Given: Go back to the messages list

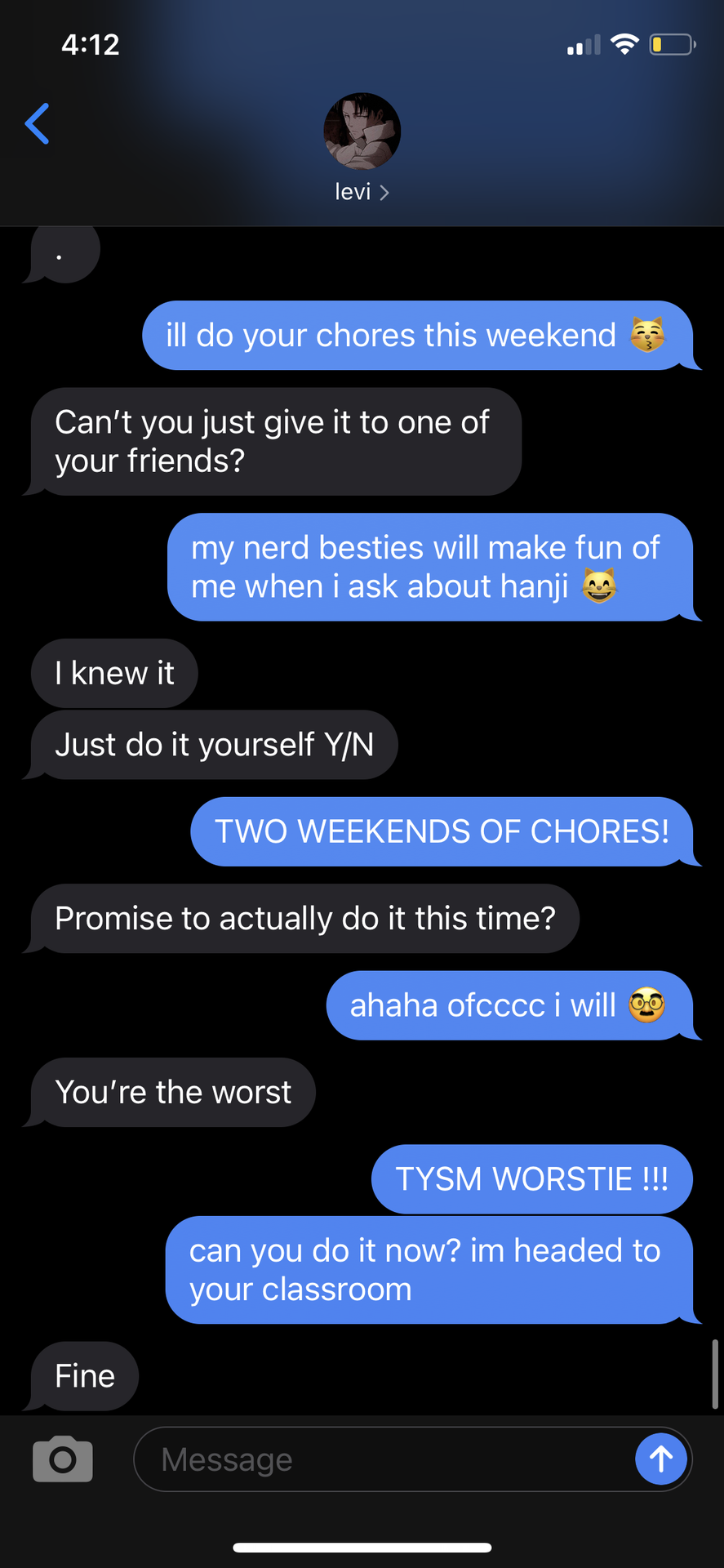Looking at the screenshot, I should click(38, 124).
